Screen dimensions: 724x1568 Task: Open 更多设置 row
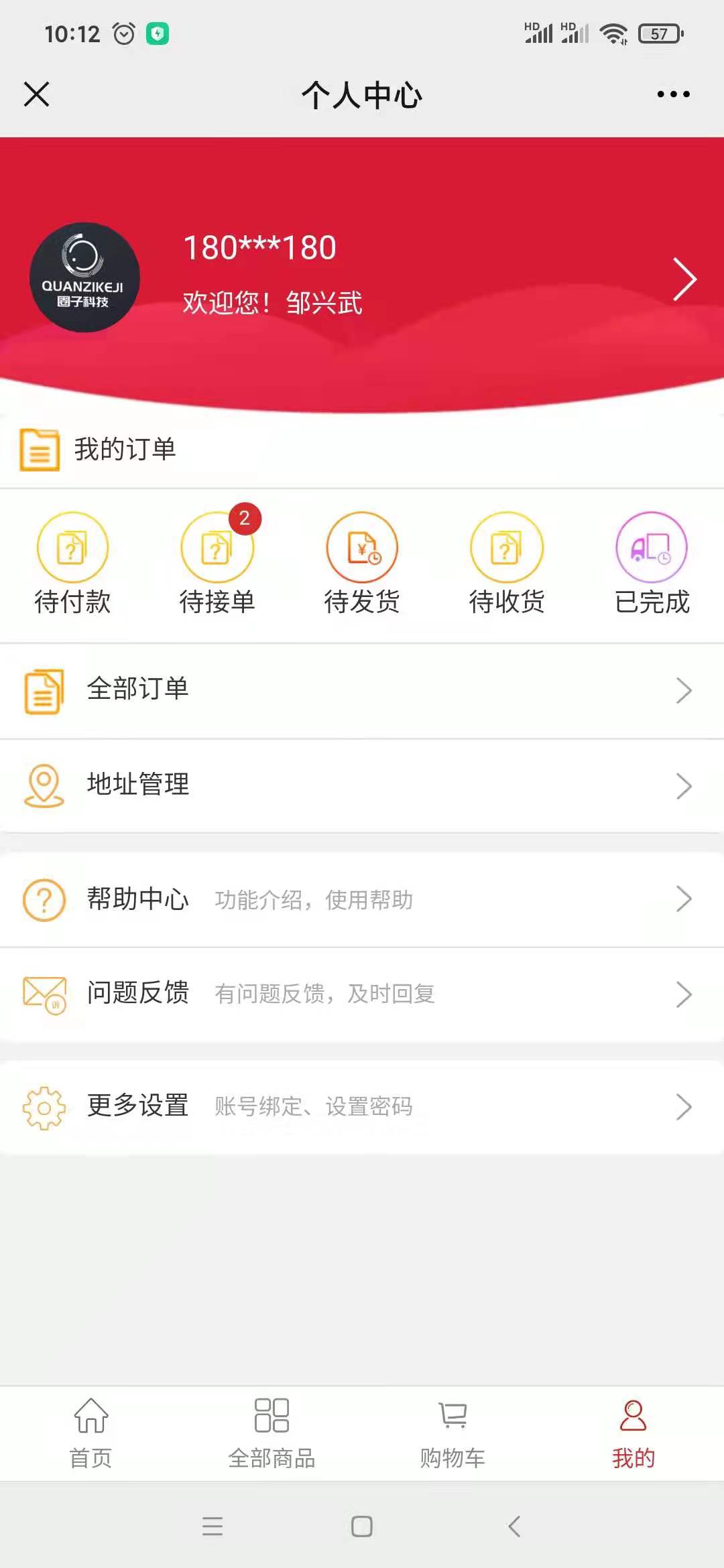click(362, 1107)
